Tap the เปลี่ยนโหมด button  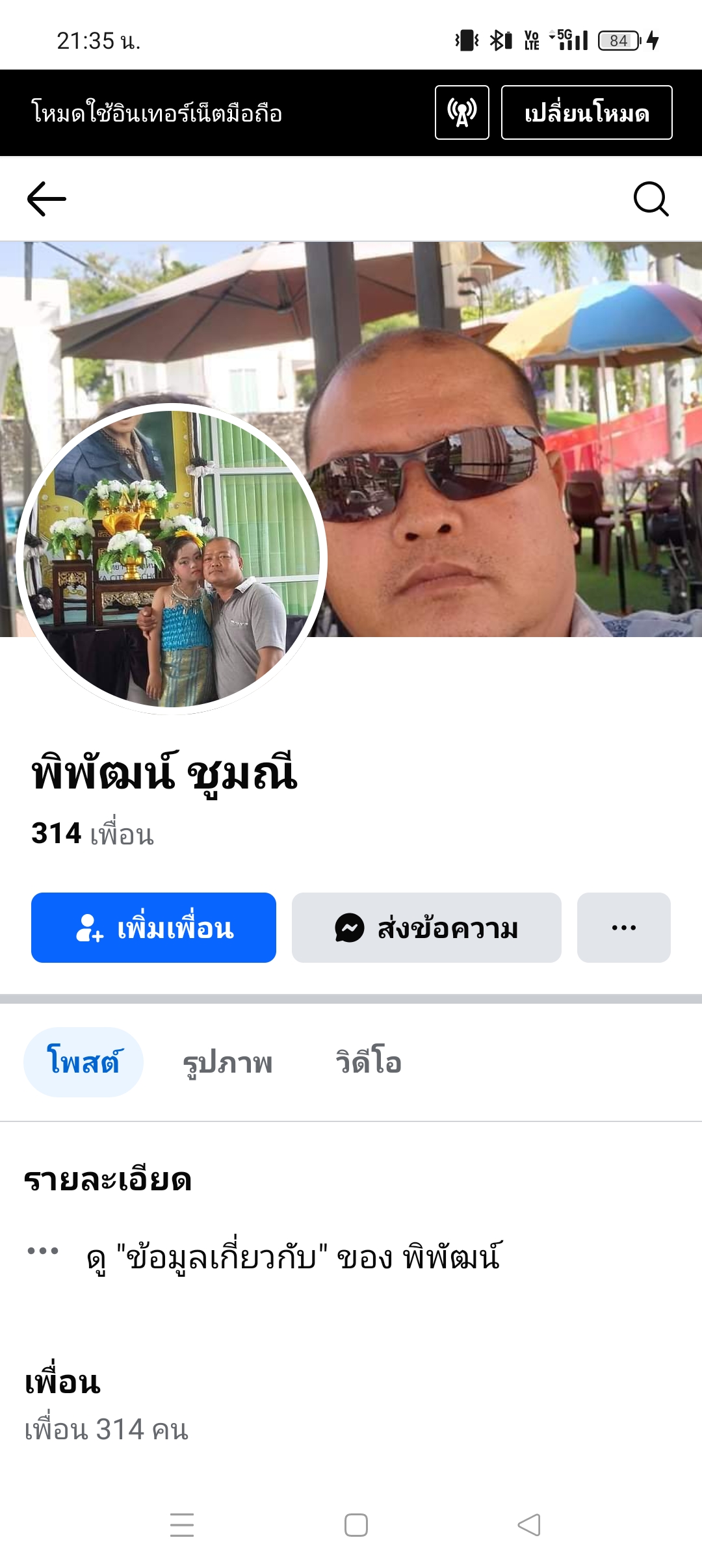tap(586, 112)
